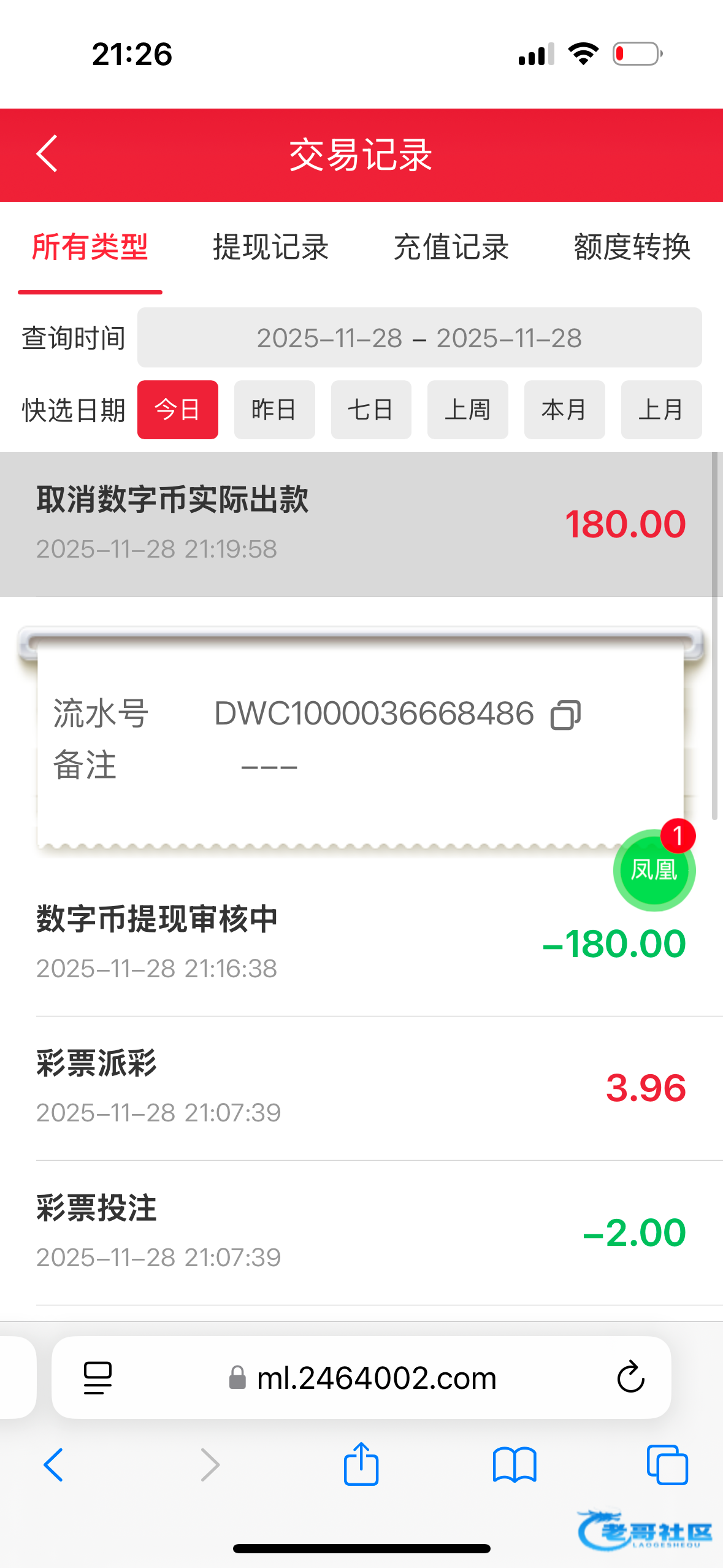The image size is (723, 1568).
Task: Select the 今日 quick date filter
Action: pos(177,410)
